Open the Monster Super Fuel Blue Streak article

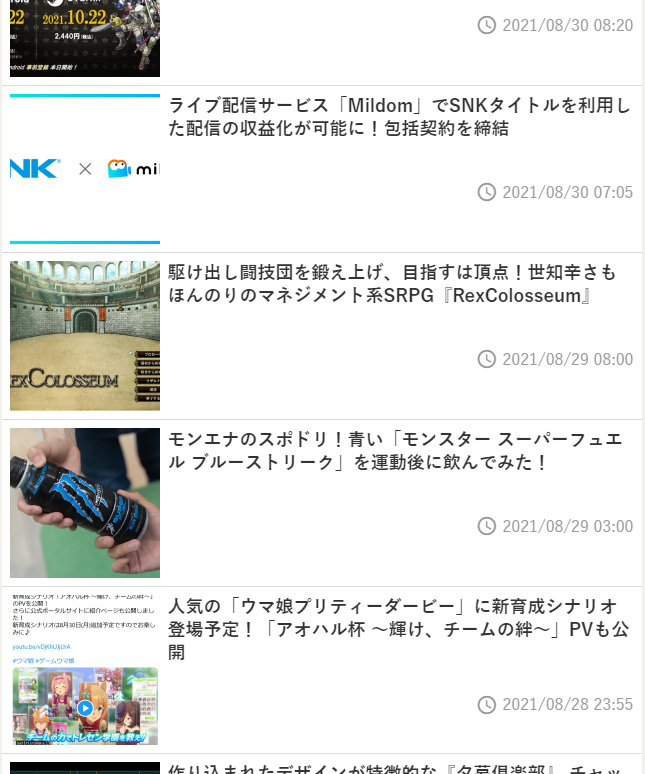395,452
